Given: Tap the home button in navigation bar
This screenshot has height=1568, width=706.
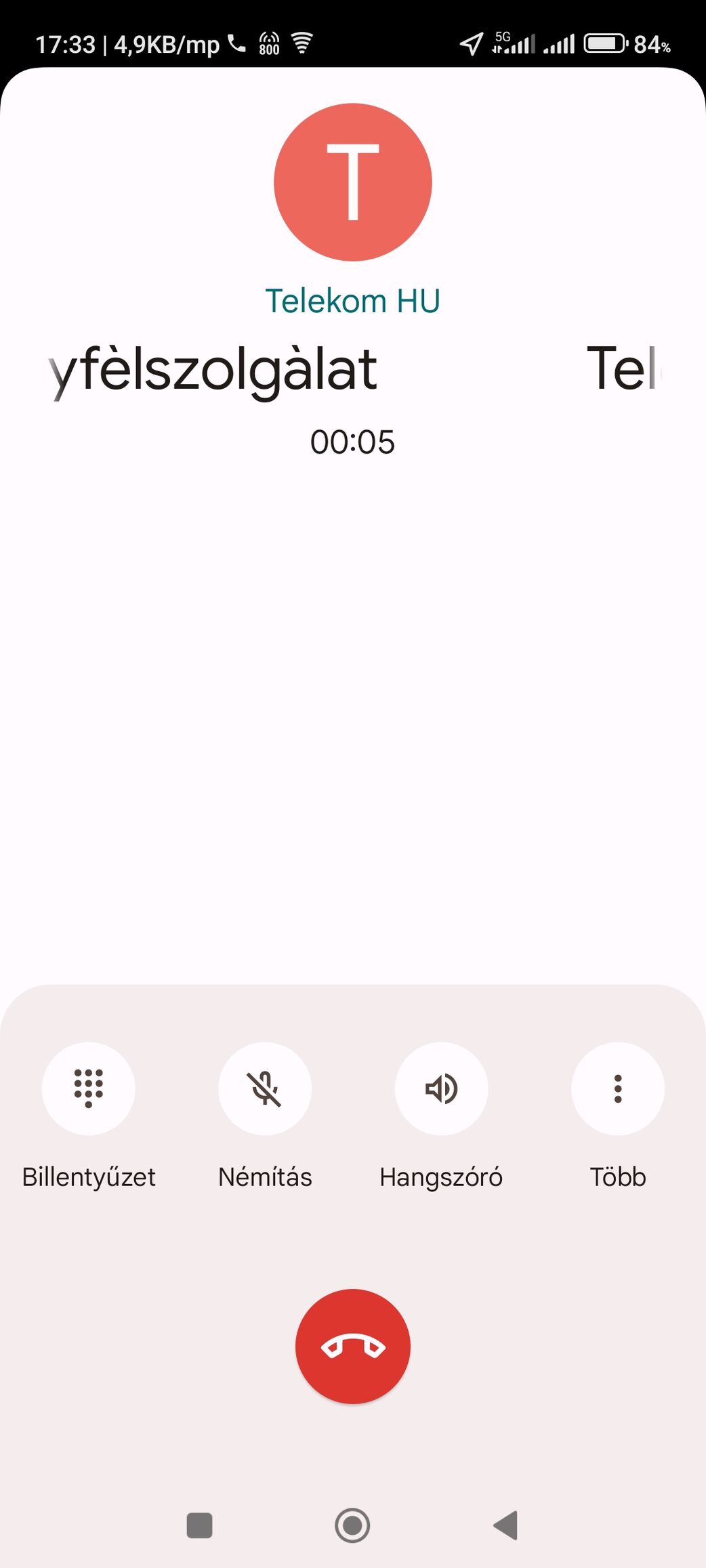Looking at the screenshot, I should (352, 1525).
